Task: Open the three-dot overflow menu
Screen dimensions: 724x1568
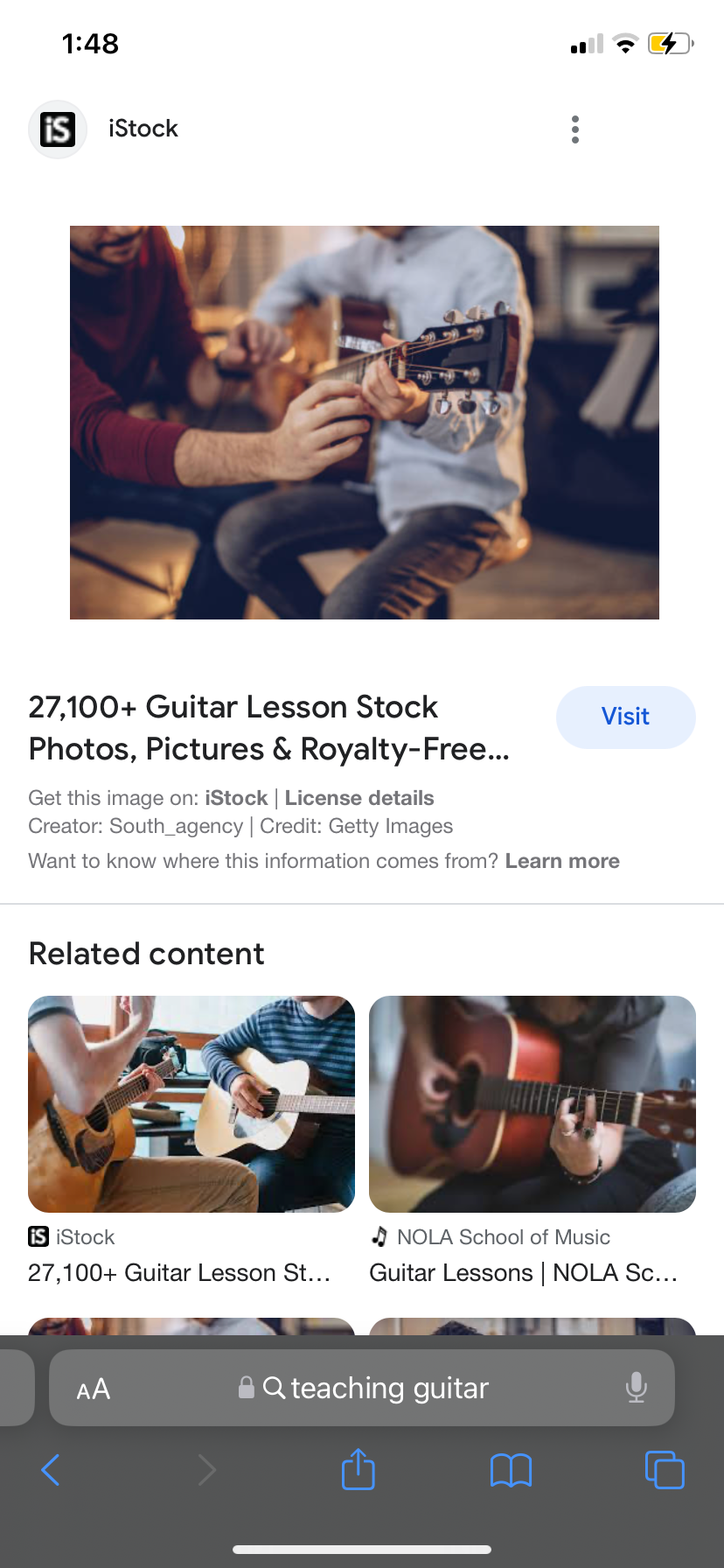Action: coord(574,129)
